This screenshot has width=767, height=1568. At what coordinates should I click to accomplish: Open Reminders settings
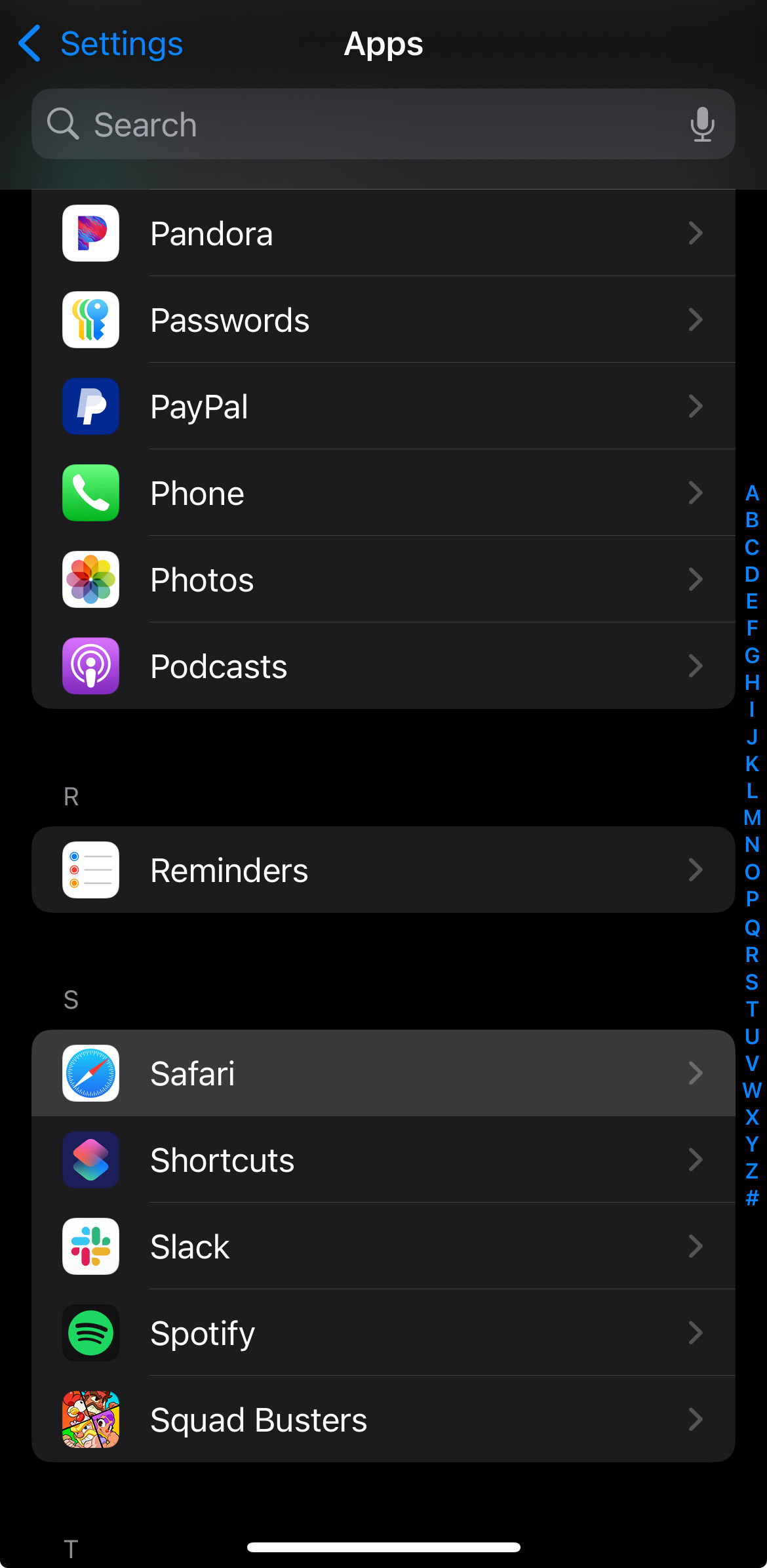click(x=383, y=870)
